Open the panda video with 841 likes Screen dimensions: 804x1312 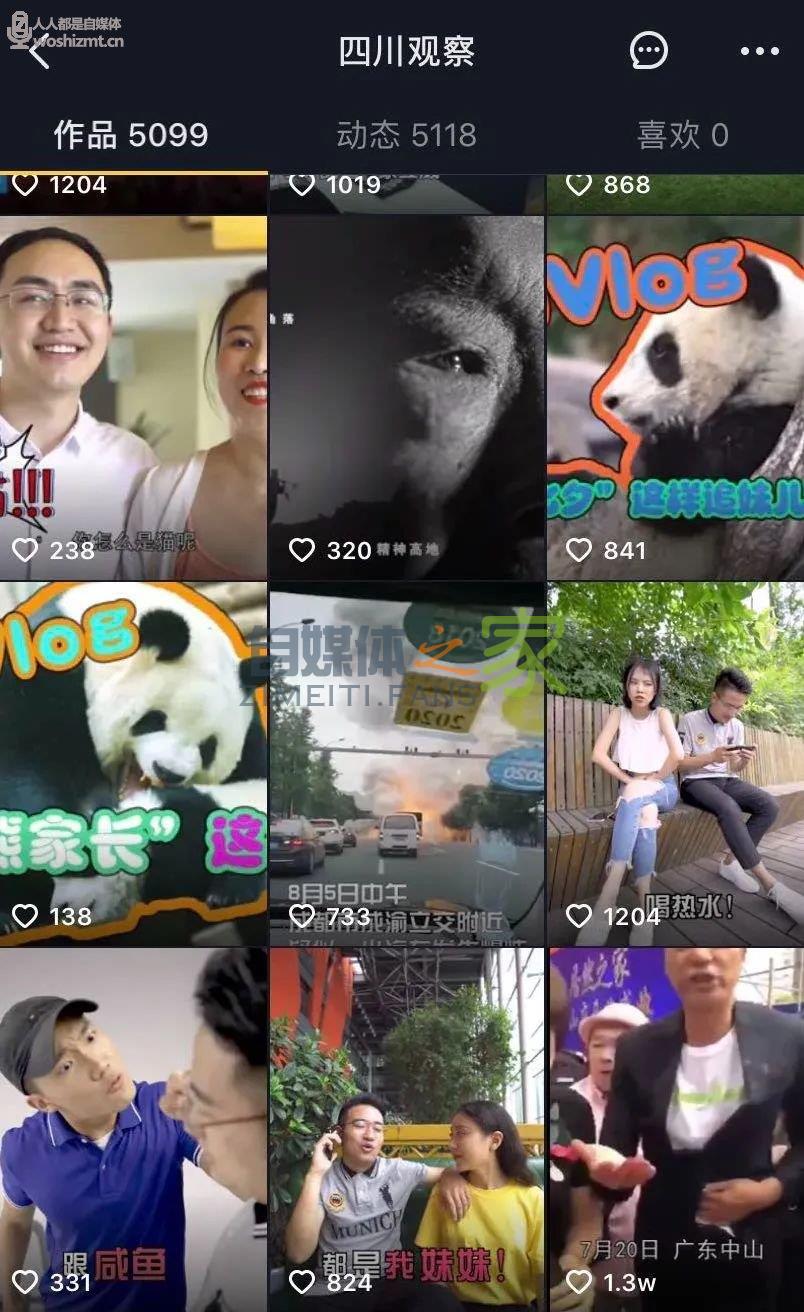(x=676, y=398)
